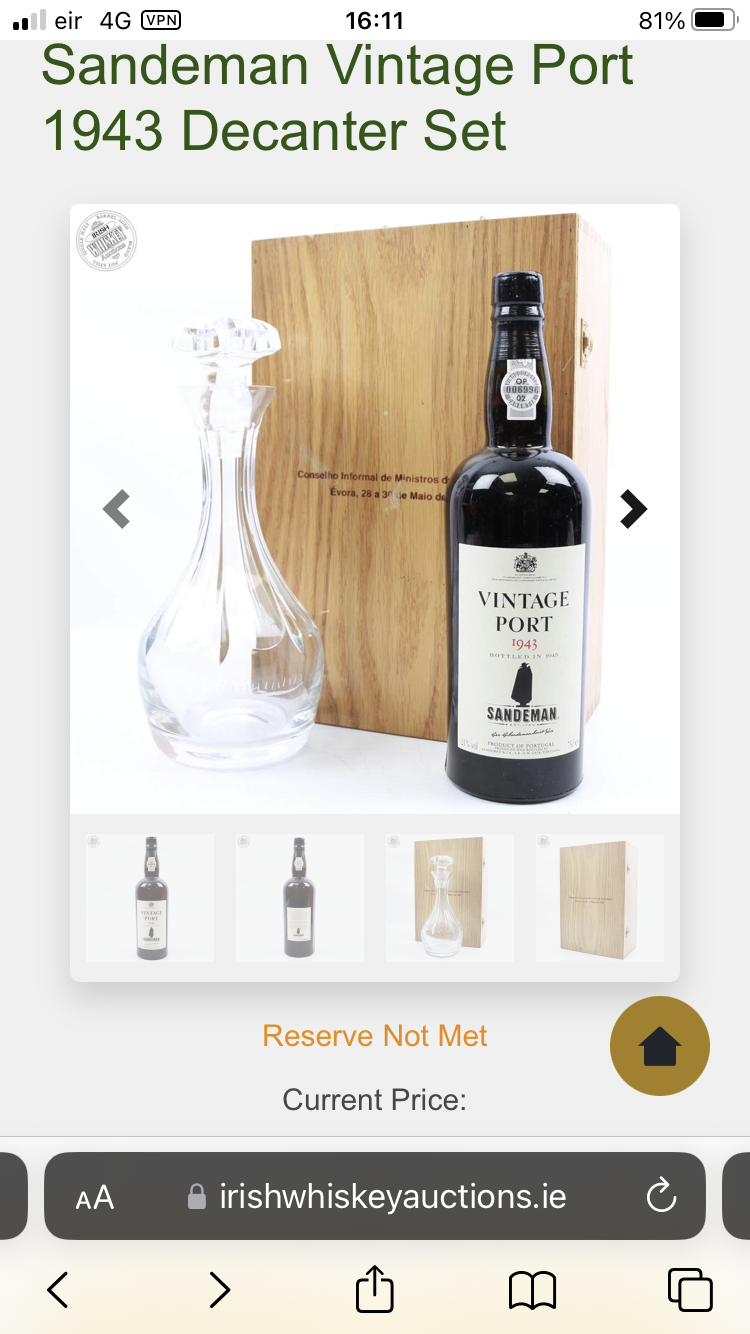Edit the irishwhiskeyauctions.ie address bar
750x1334 pixels.
[x=392, y=1197]
